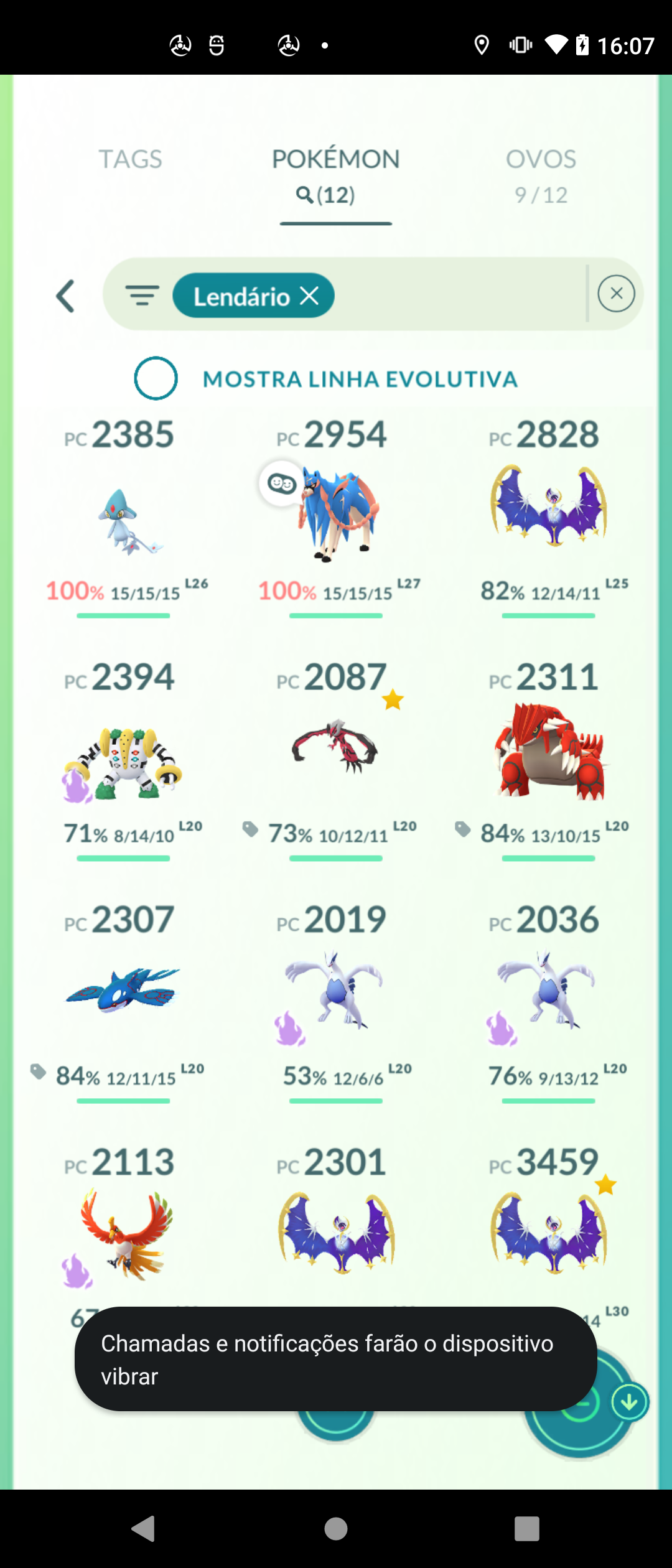View the PC 2087 Yveltal
The height and width of the screenshot is (1568, 672).
click(x=336, y=747)
